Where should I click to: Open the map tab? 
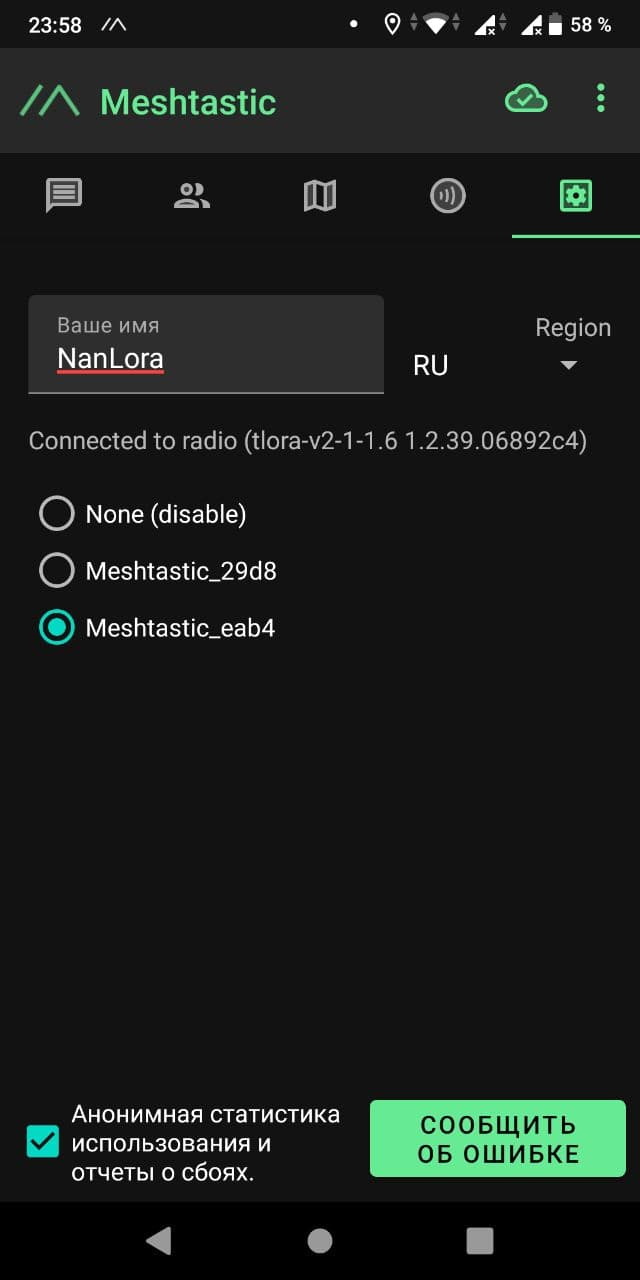point(320,196)
